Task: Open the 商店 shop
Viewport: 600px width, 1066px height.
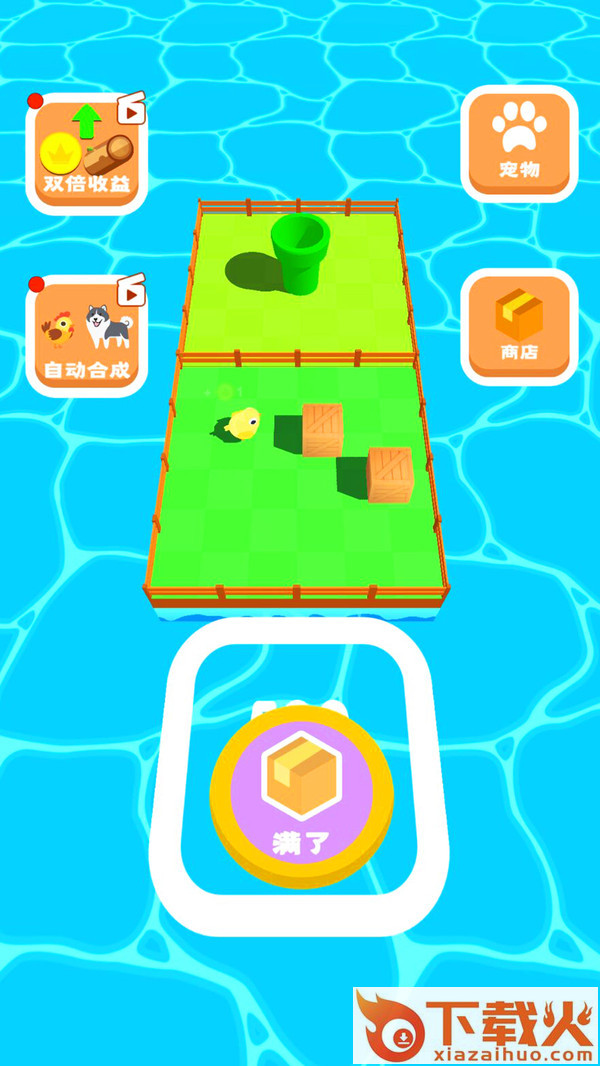Action: click(519, 327)
